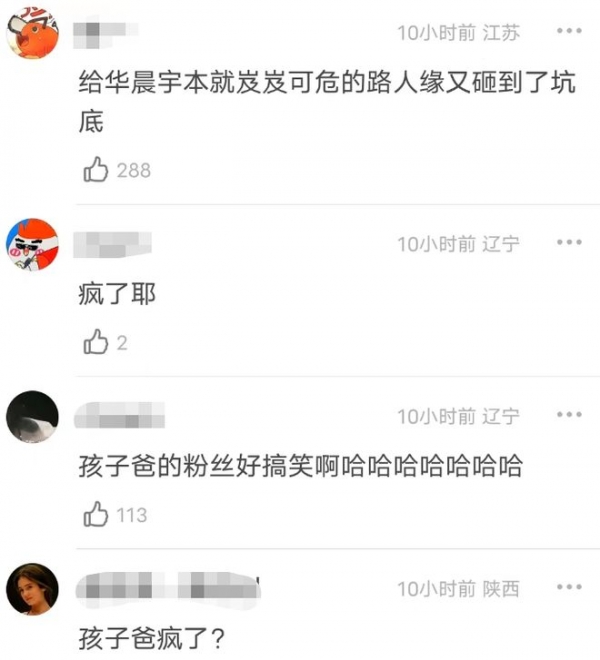View profile of the 江苏 commenter's avatar

point(33,32)
